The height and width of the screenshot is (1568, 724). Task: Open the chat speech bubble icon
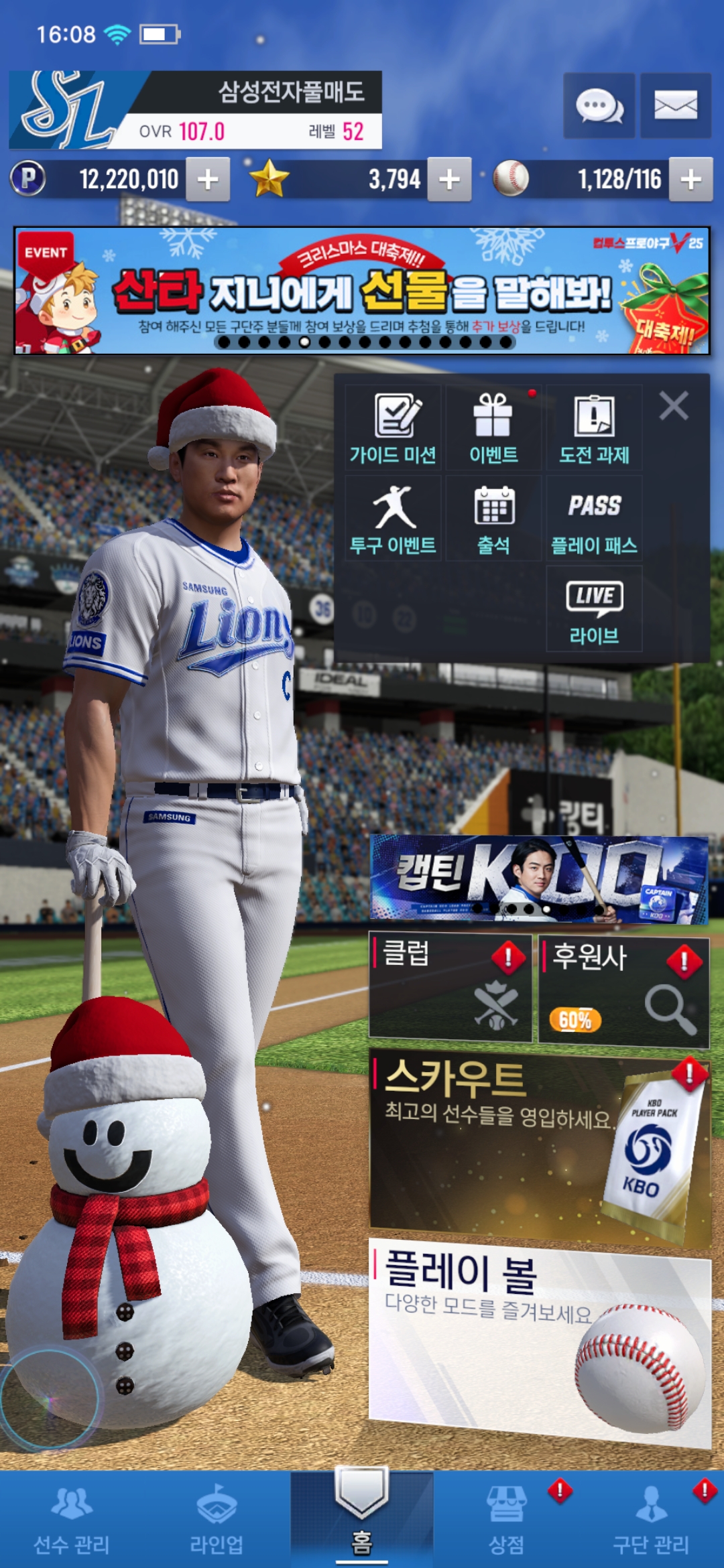tap(599, 106)
